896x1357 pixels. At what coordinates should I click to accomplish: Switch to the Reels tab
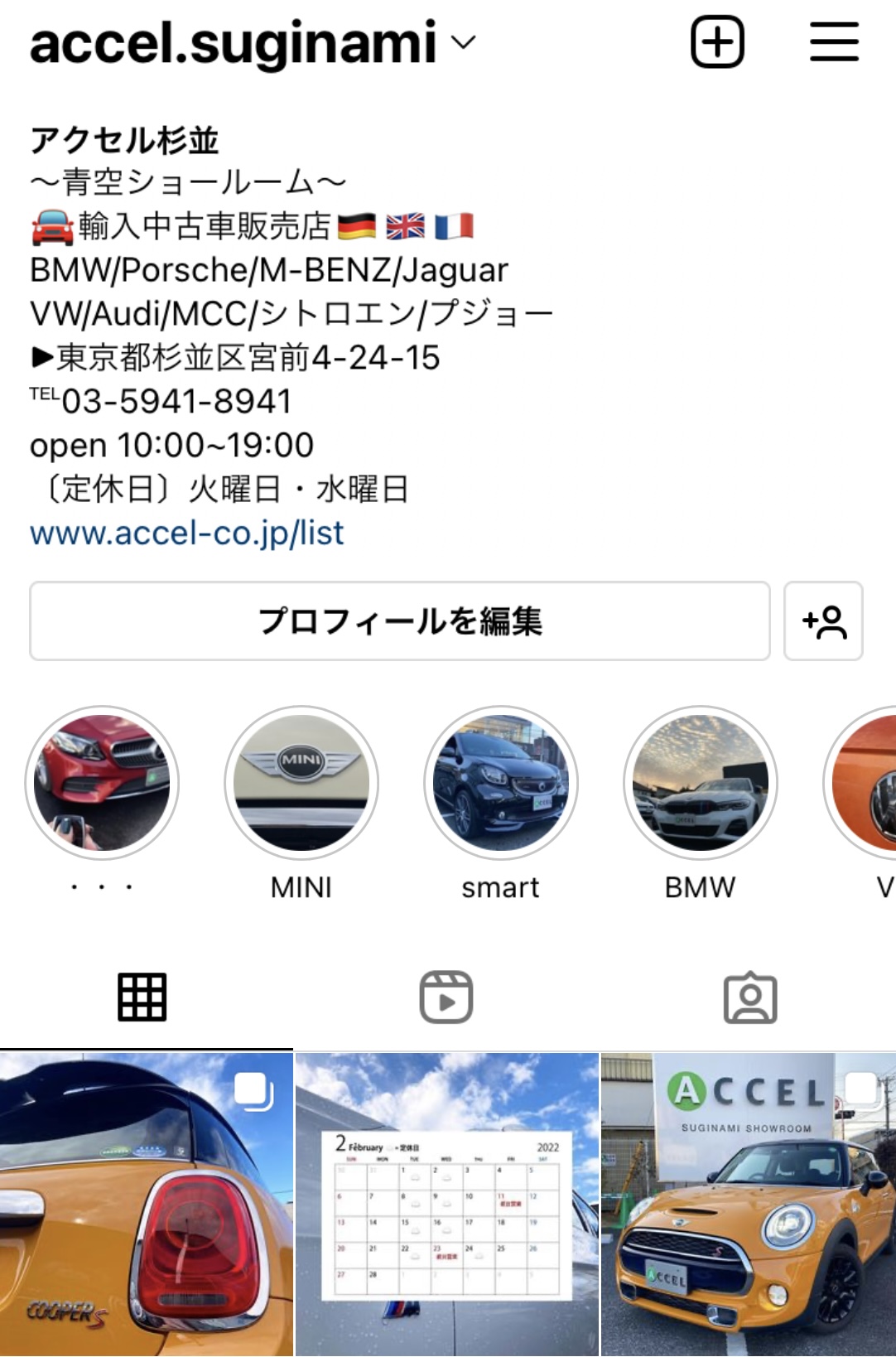click(446, 997)
